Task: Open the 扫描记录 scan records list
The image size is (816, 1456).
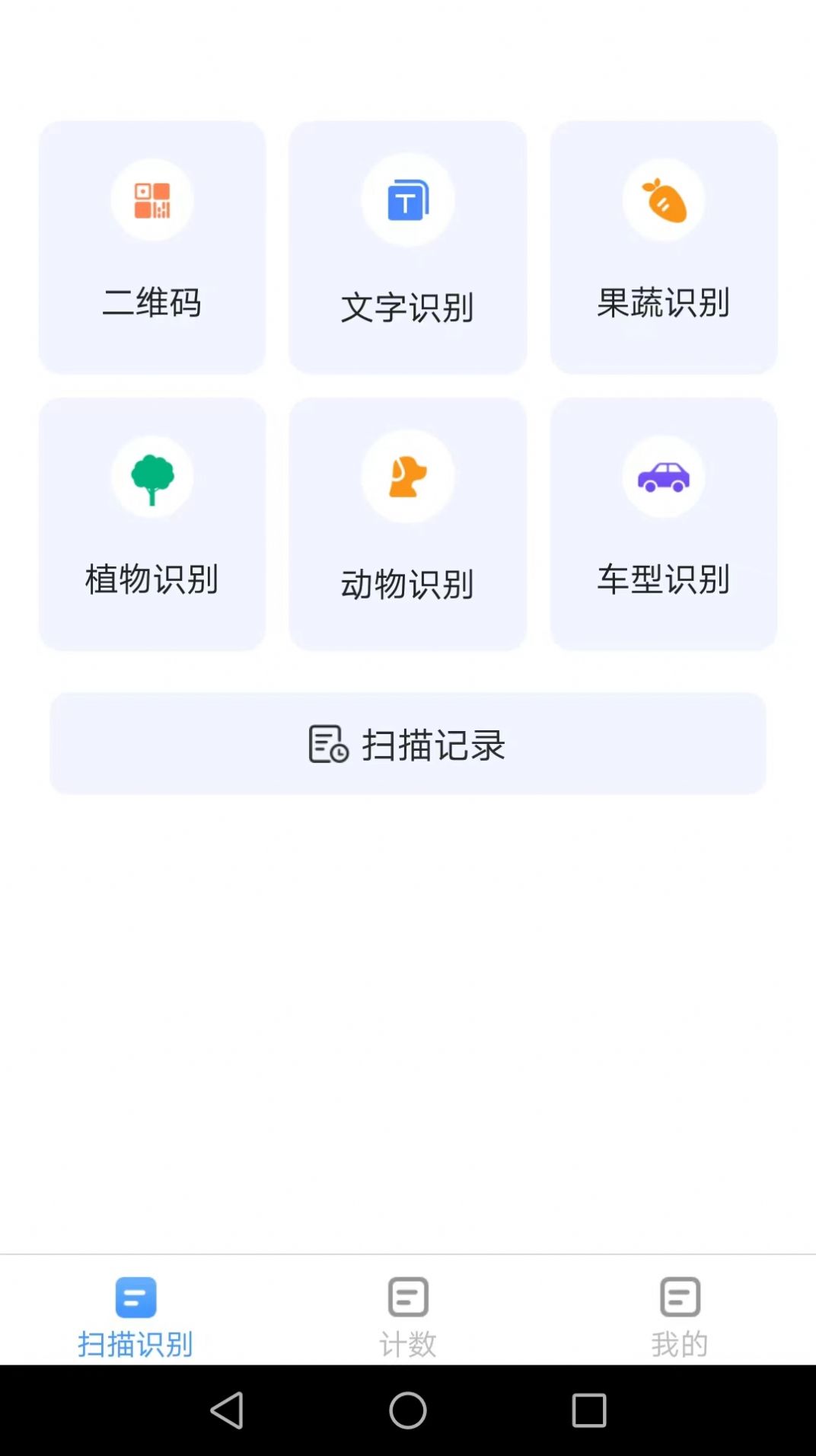Action: (408, 744)
